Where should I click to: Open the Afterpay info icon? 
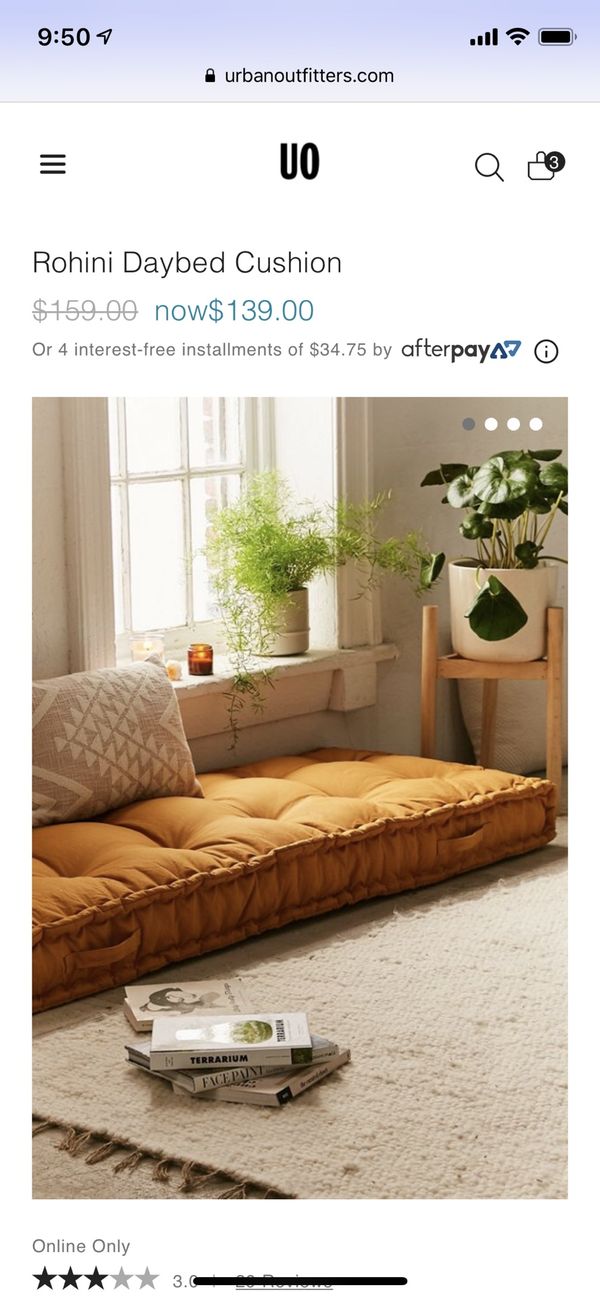point(546,351)
